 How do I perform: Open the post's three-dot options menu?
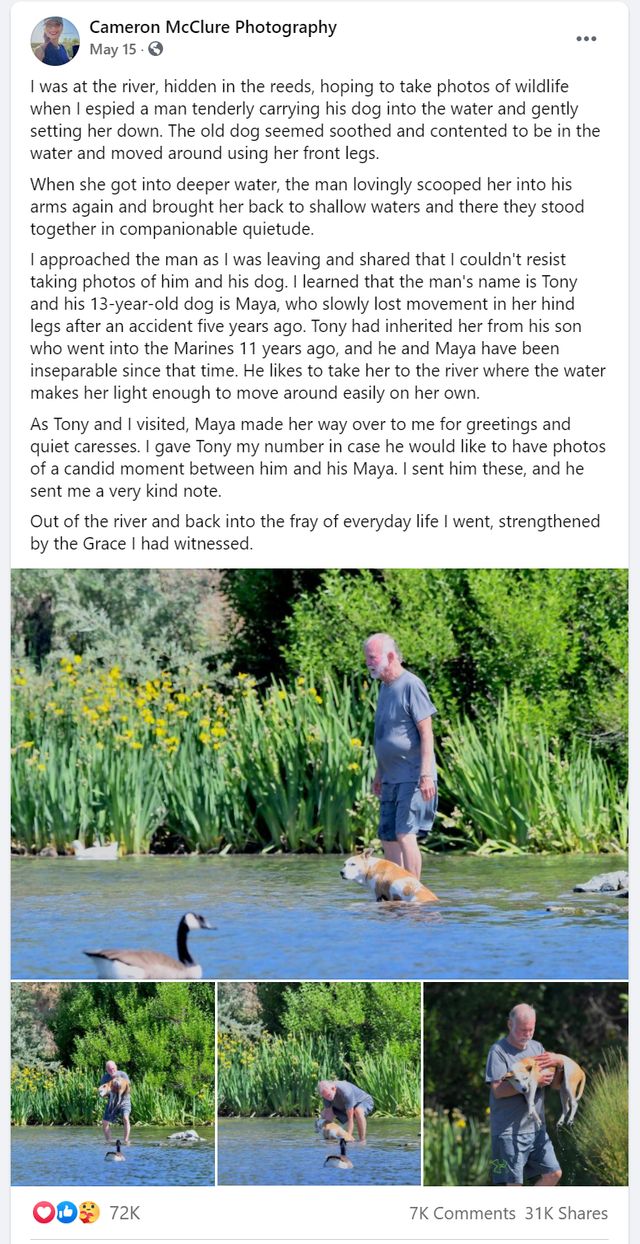(x=586, y=39)
